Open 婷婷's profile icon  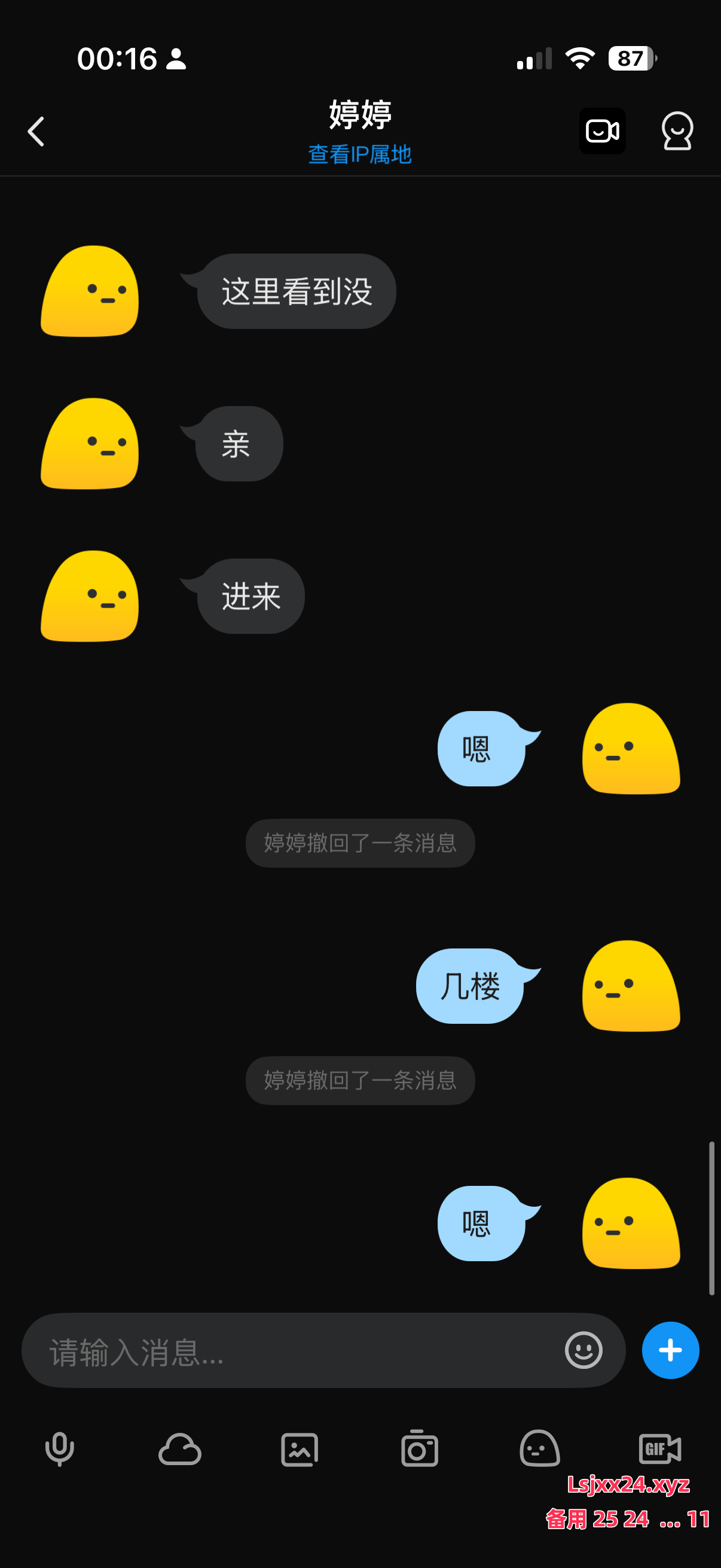677,132
